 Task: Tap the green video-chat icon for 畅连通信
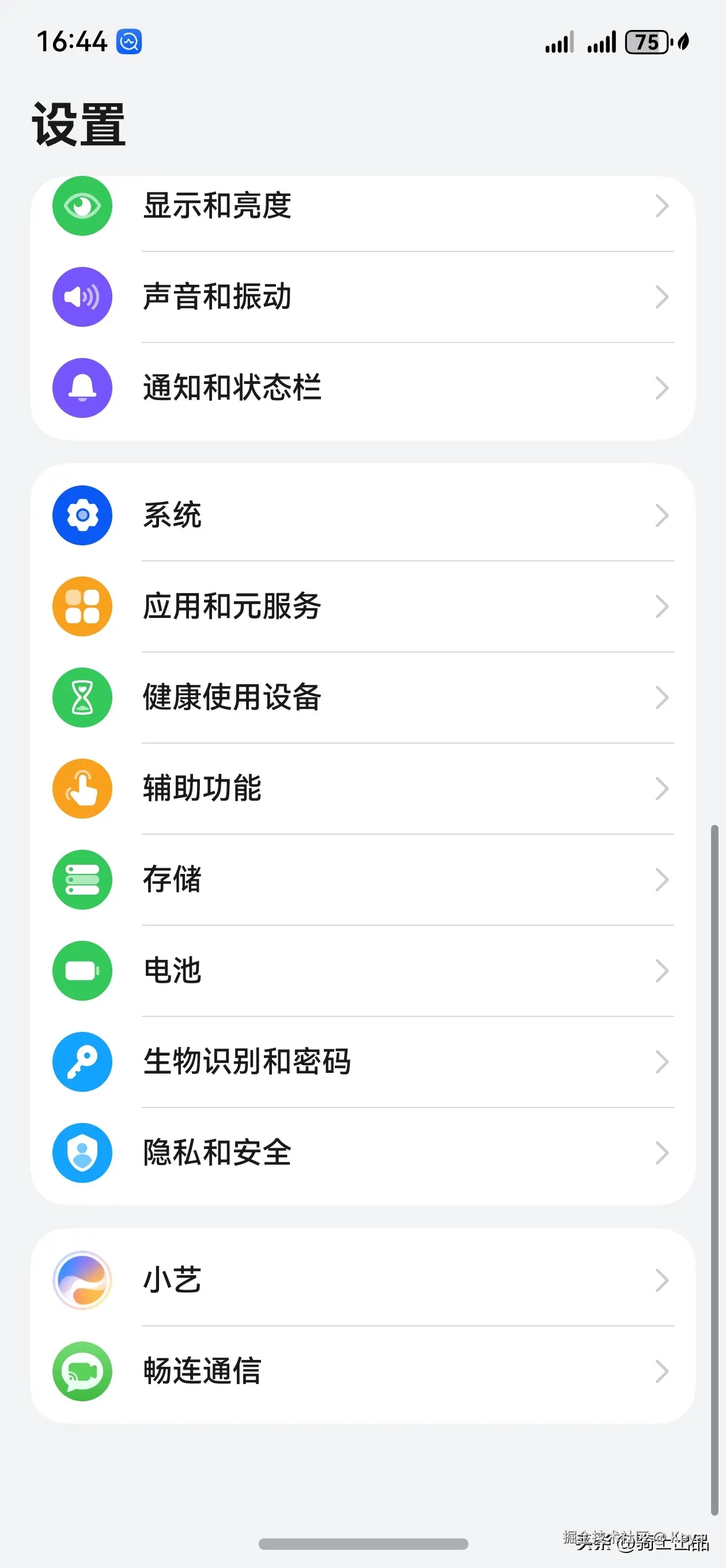[x=82, y=1371]
